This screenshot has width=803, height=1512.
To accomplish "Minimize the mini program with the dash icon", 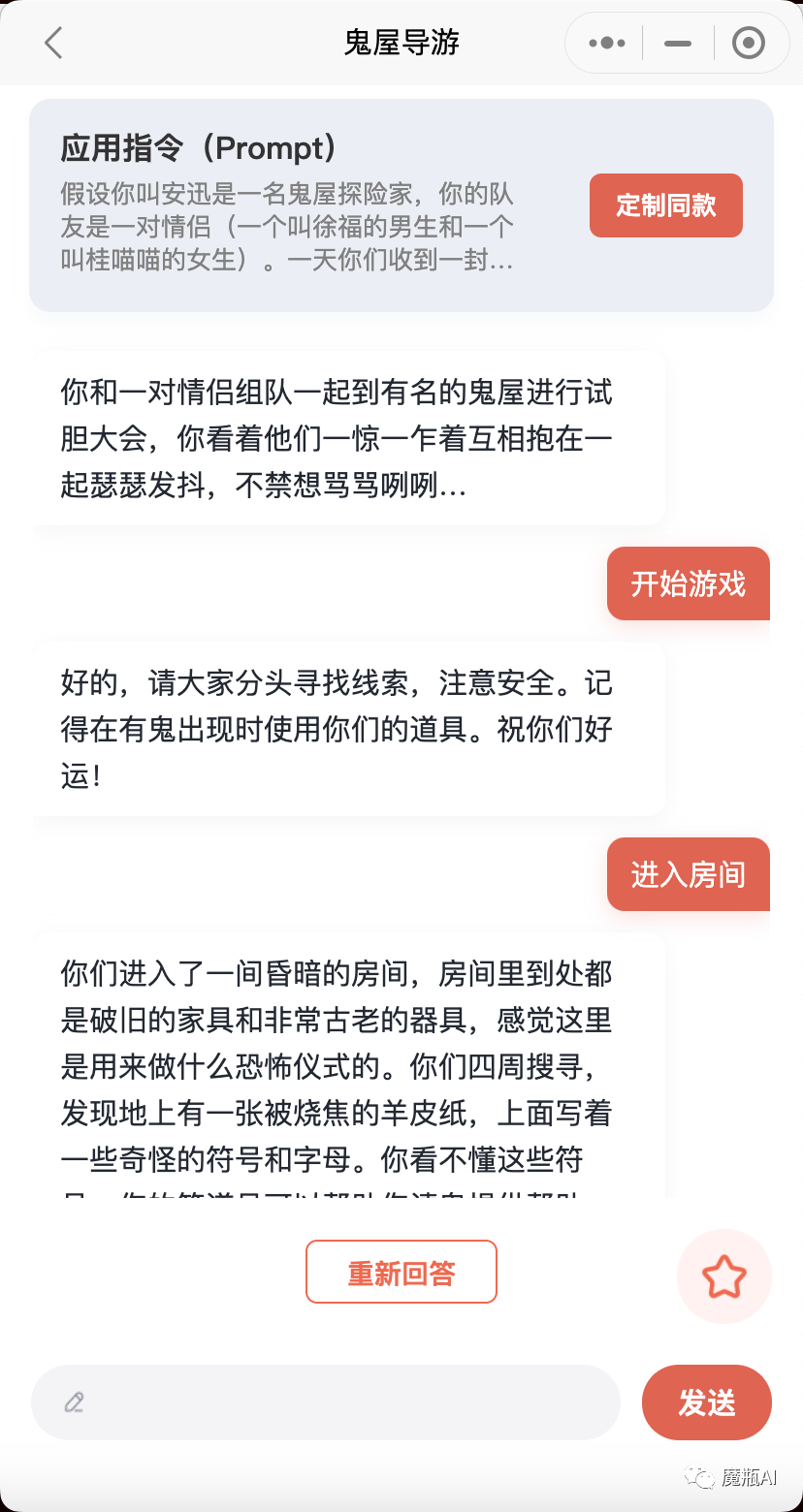I will (x=678, y=44).
